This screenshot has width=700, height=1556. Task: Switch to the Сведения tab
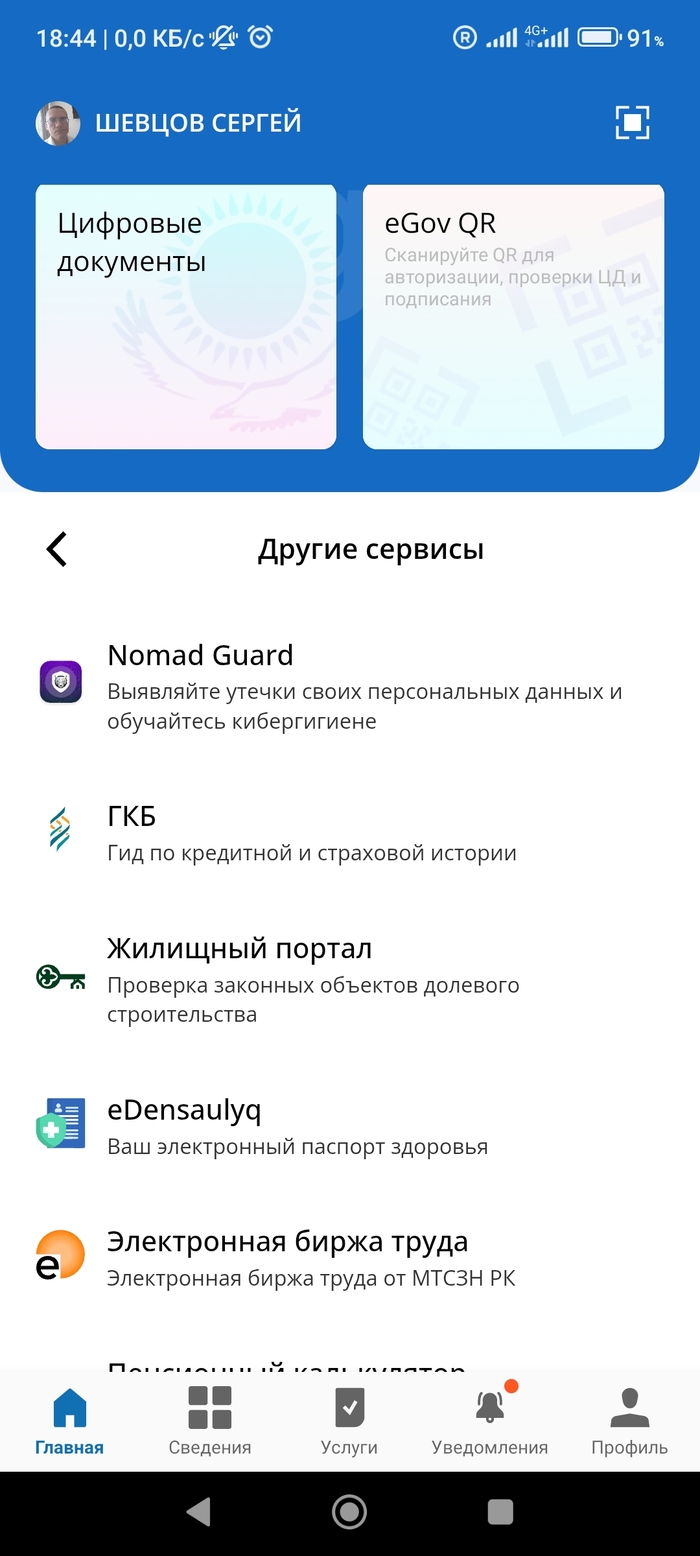pos(210,1421)
